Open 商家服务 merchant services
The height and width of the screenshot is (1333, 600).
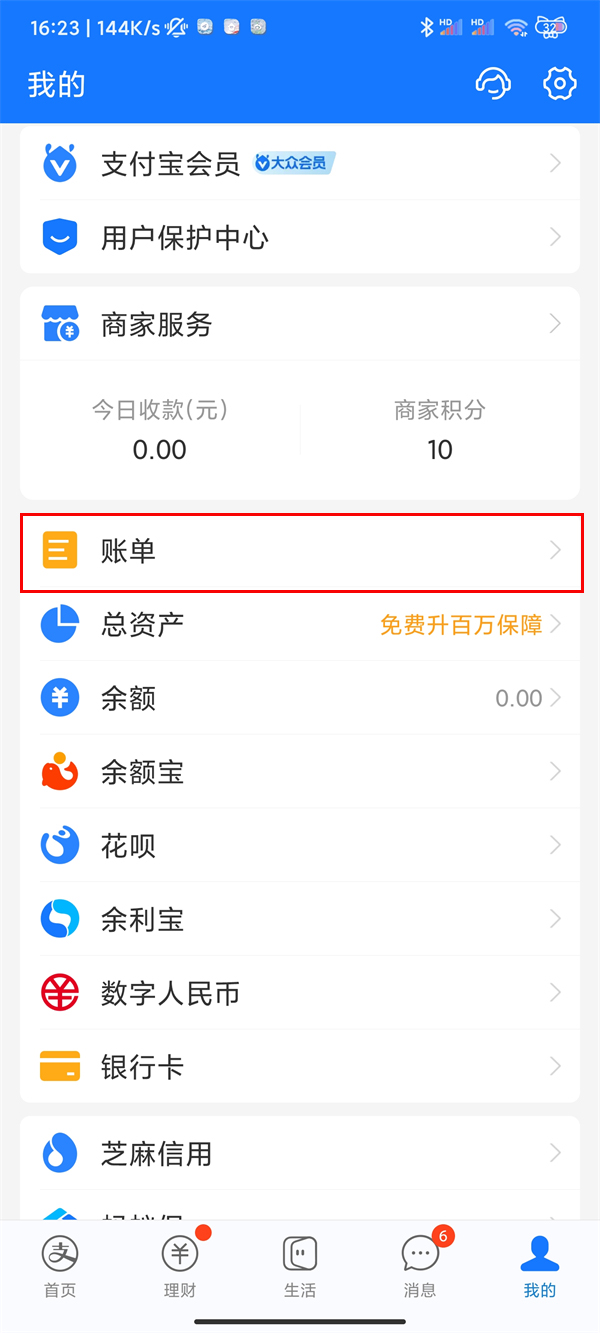coord(300,325)
